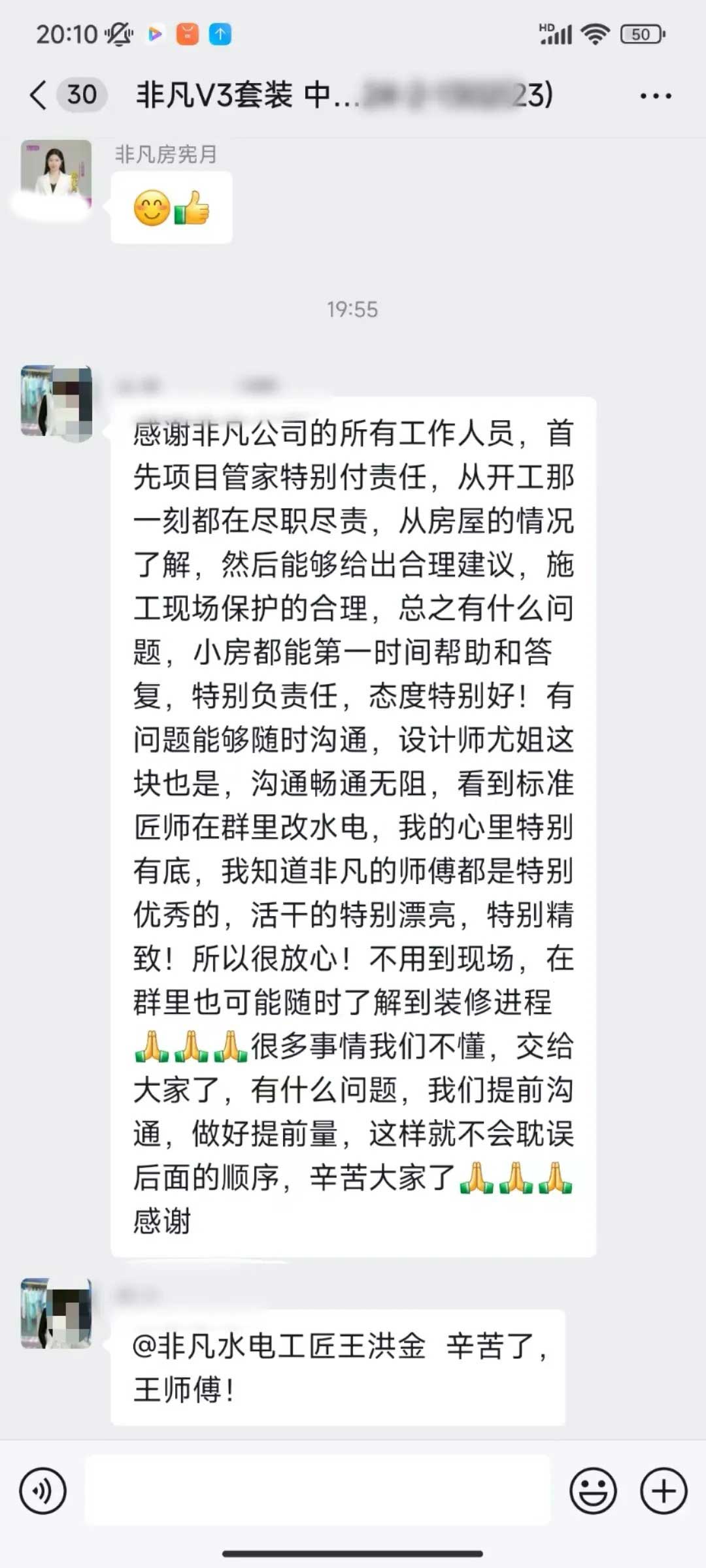Switch to voice message input
The width and height of the screenshot is (706, 1568).
tap(43, 1492)
